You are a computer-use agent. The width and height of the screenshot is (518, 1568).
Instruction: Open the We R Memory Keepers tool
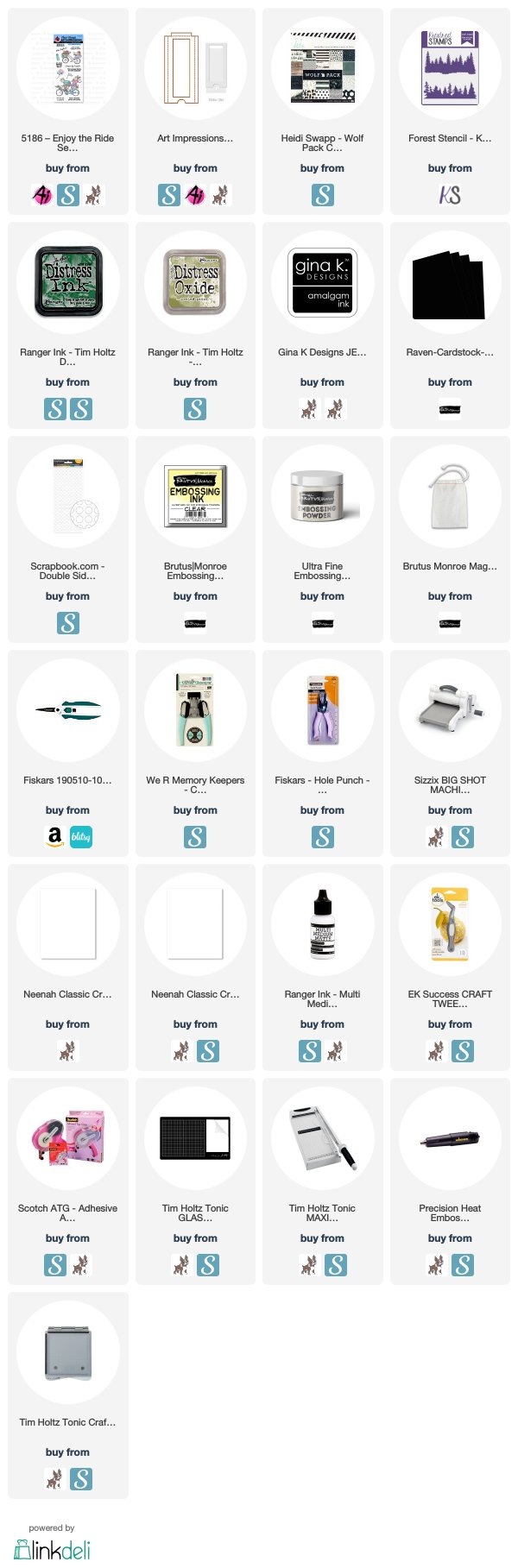[195, 709]
